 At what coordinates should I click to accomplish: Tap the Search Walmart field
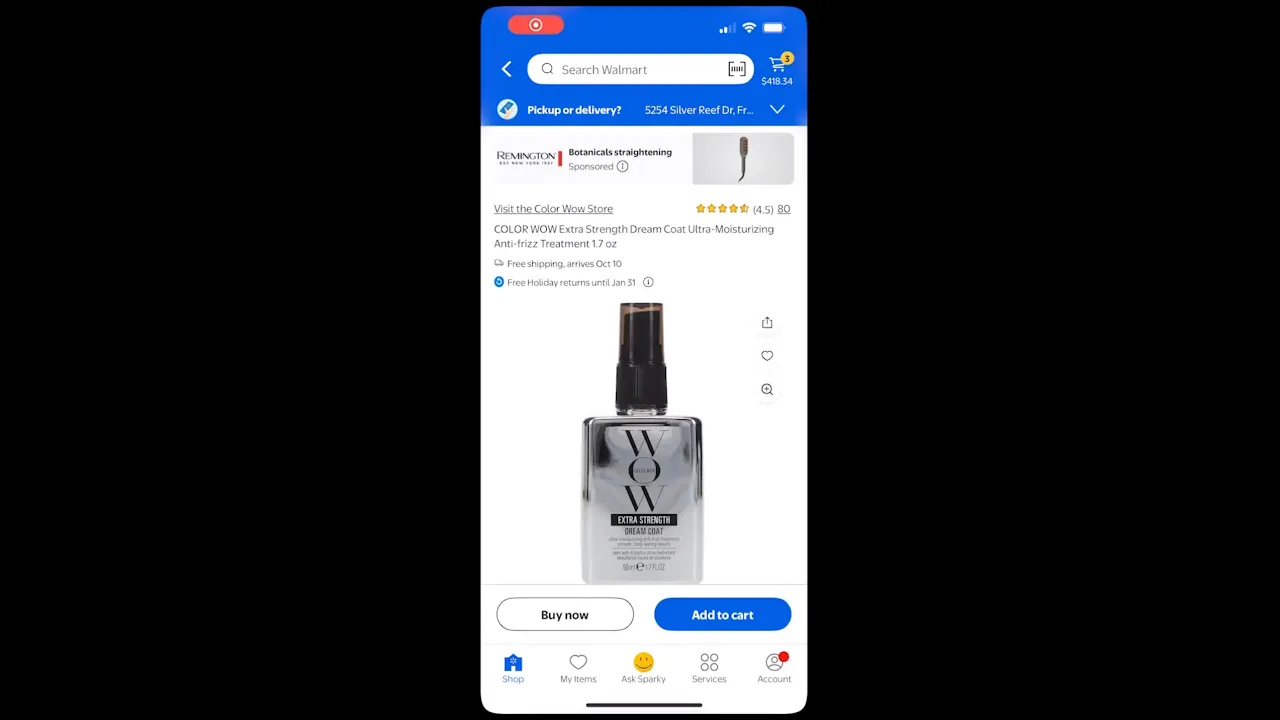[630, 70]
